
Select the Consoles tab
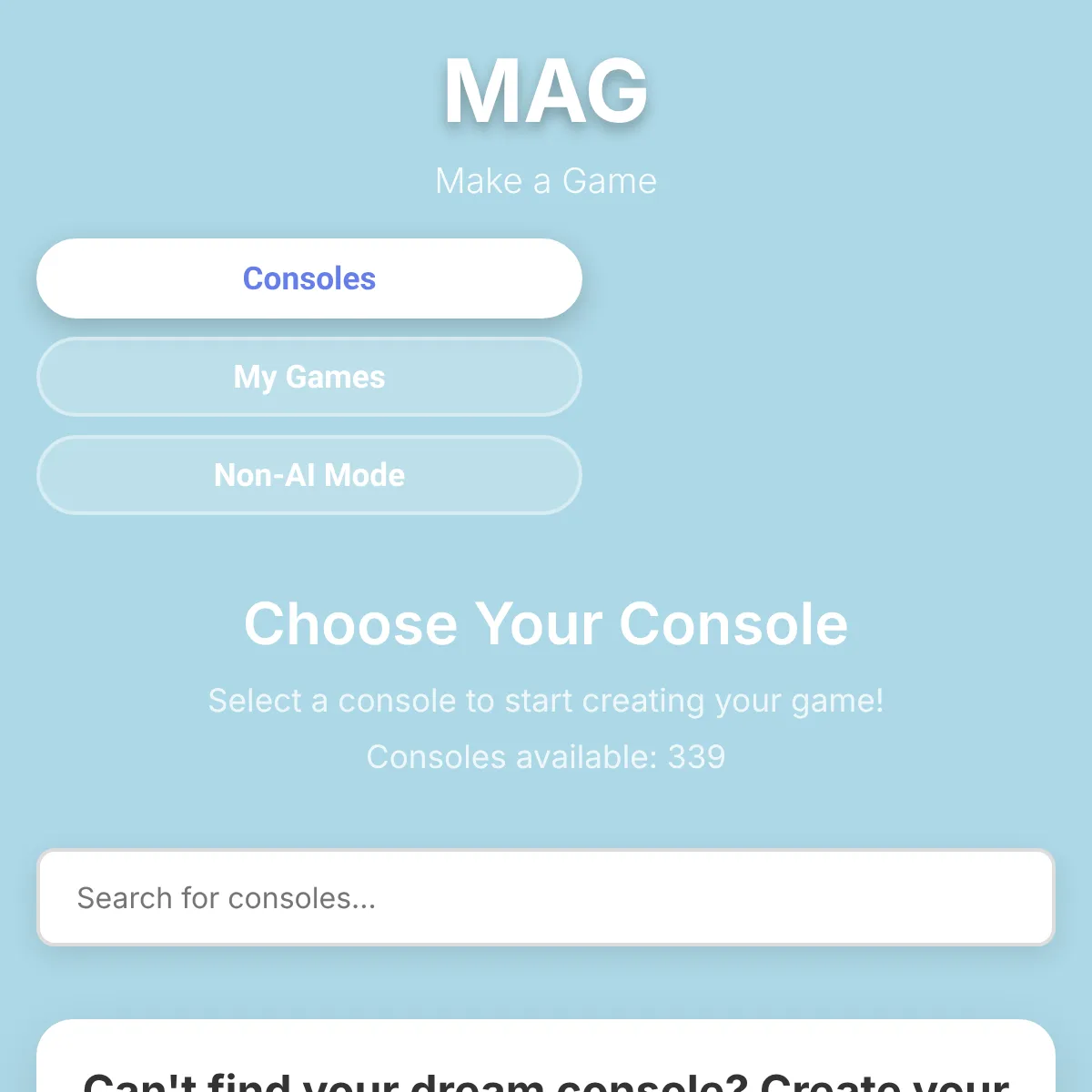(x=309, y=278)
